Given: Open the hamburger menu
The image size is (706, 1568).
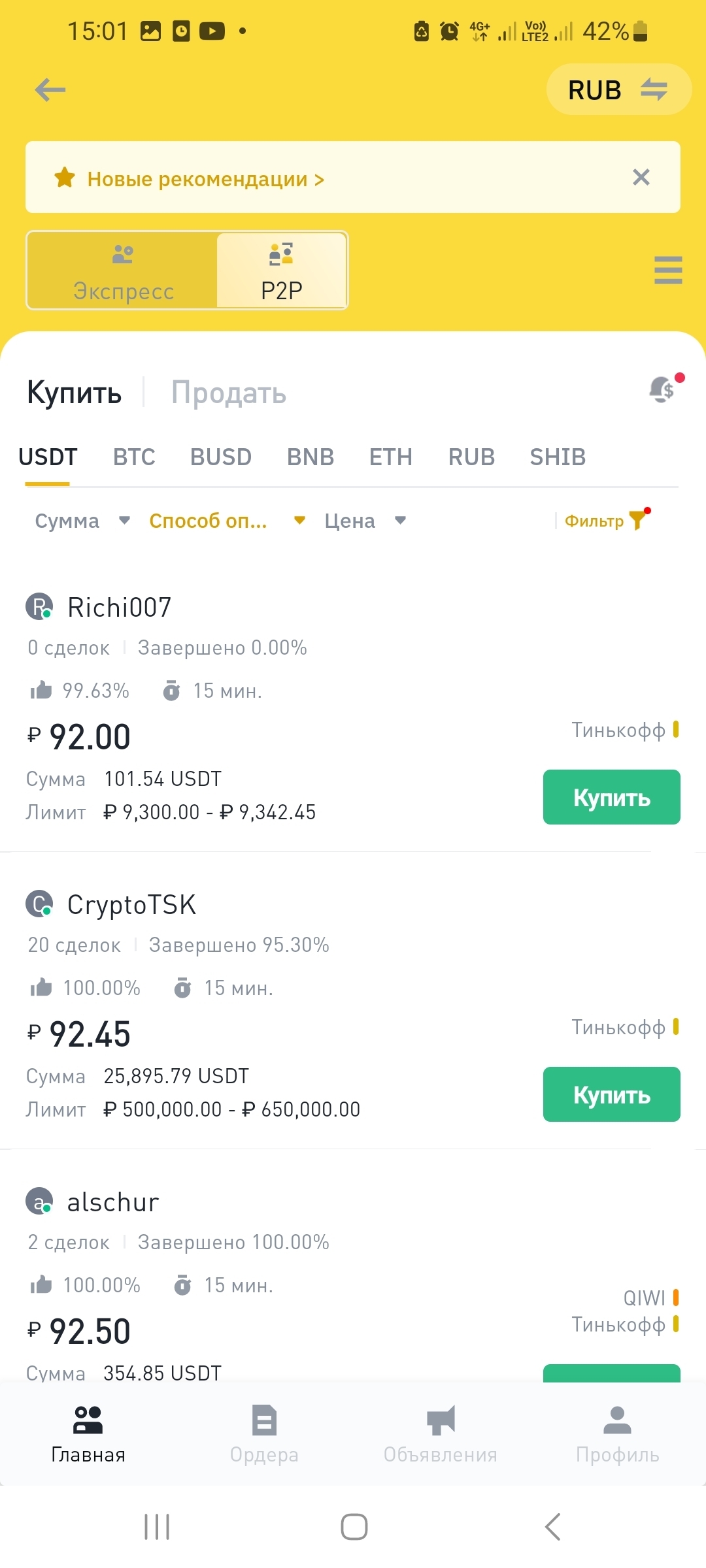Looking at the screenshot, I should [x=667, y=270].
